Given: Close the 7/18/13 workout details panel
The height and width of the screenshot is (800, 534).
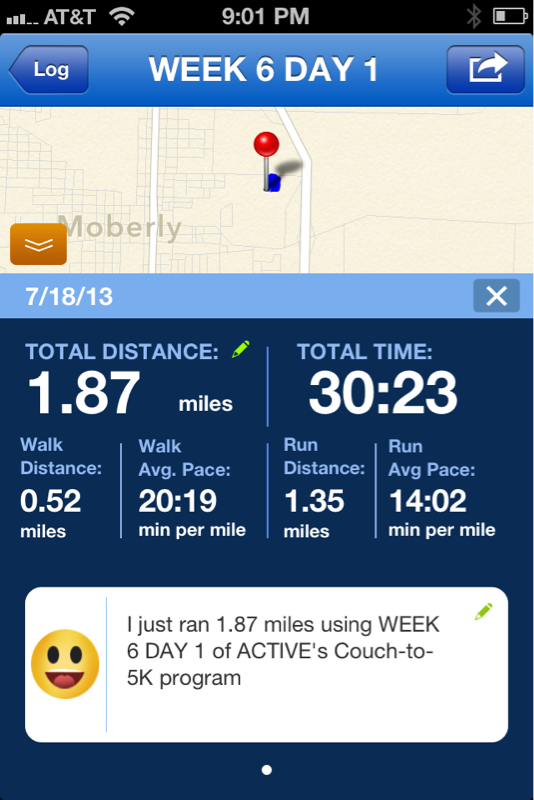Looking at the screenshot, I should [496, 295].
